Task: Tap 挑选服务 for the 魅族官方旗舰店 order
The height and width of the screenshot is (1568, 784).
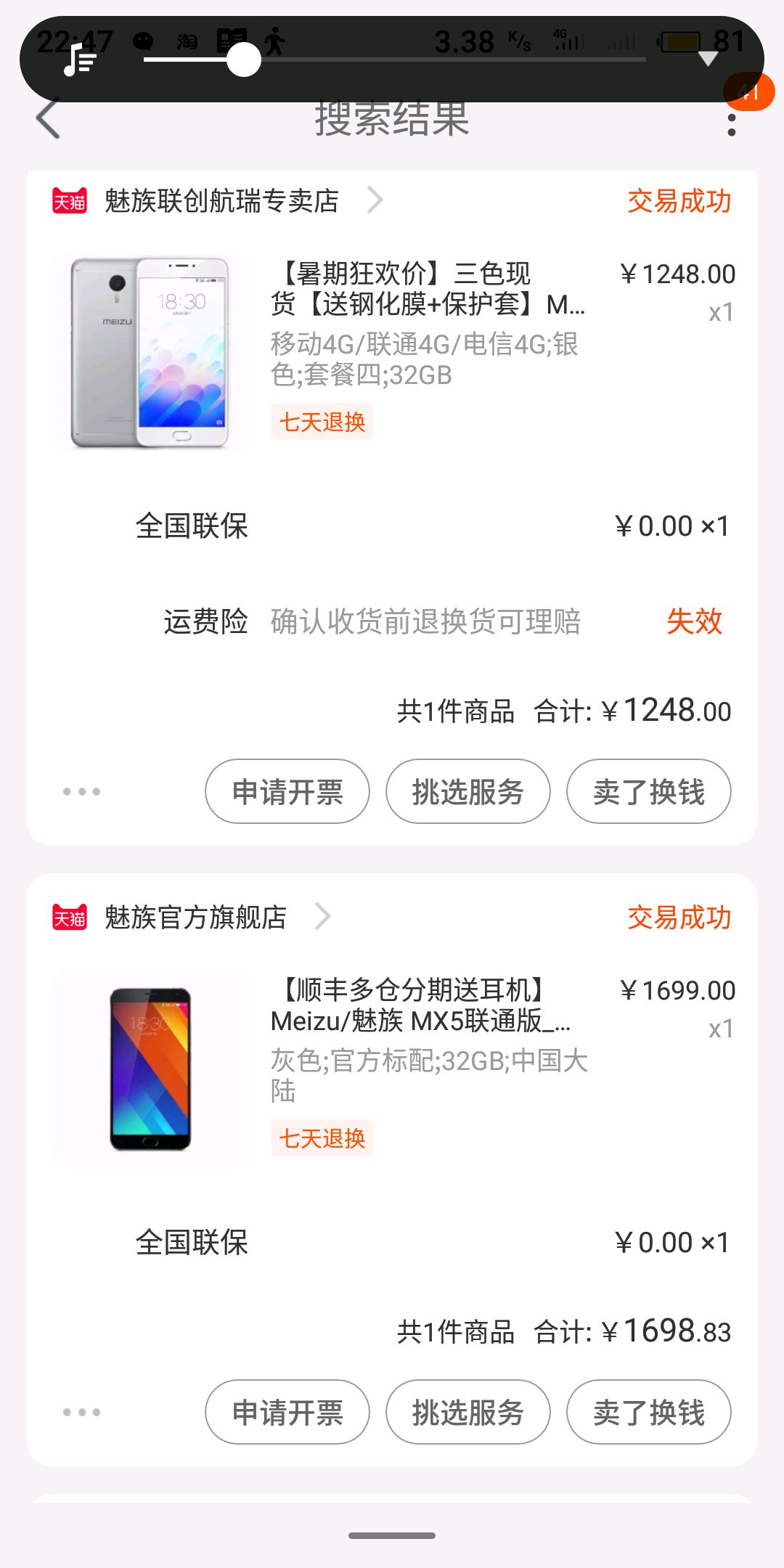Action: click(467, 1412)
